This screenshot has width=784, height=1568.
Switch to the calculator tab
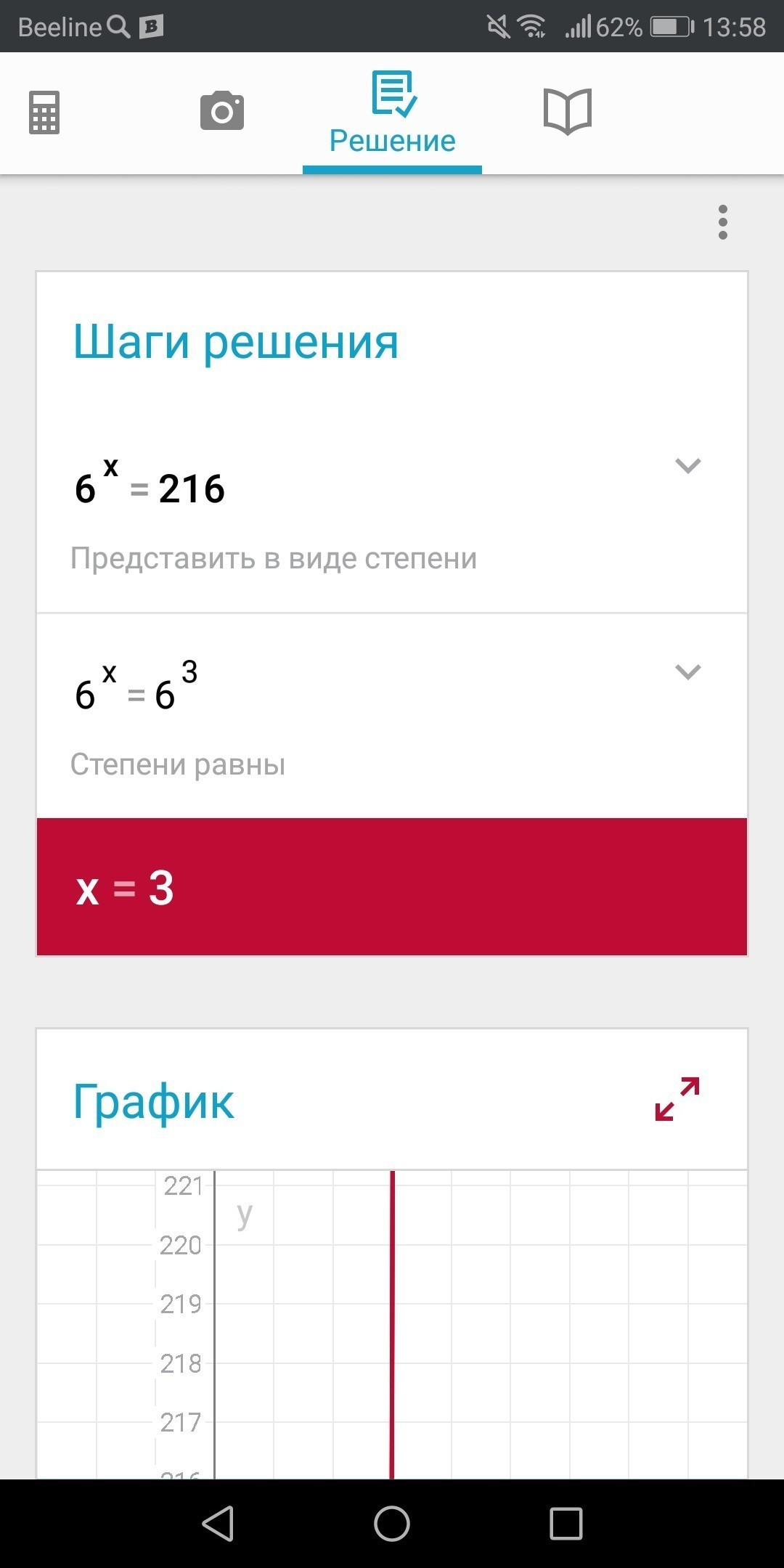click(x=44, y=113)
